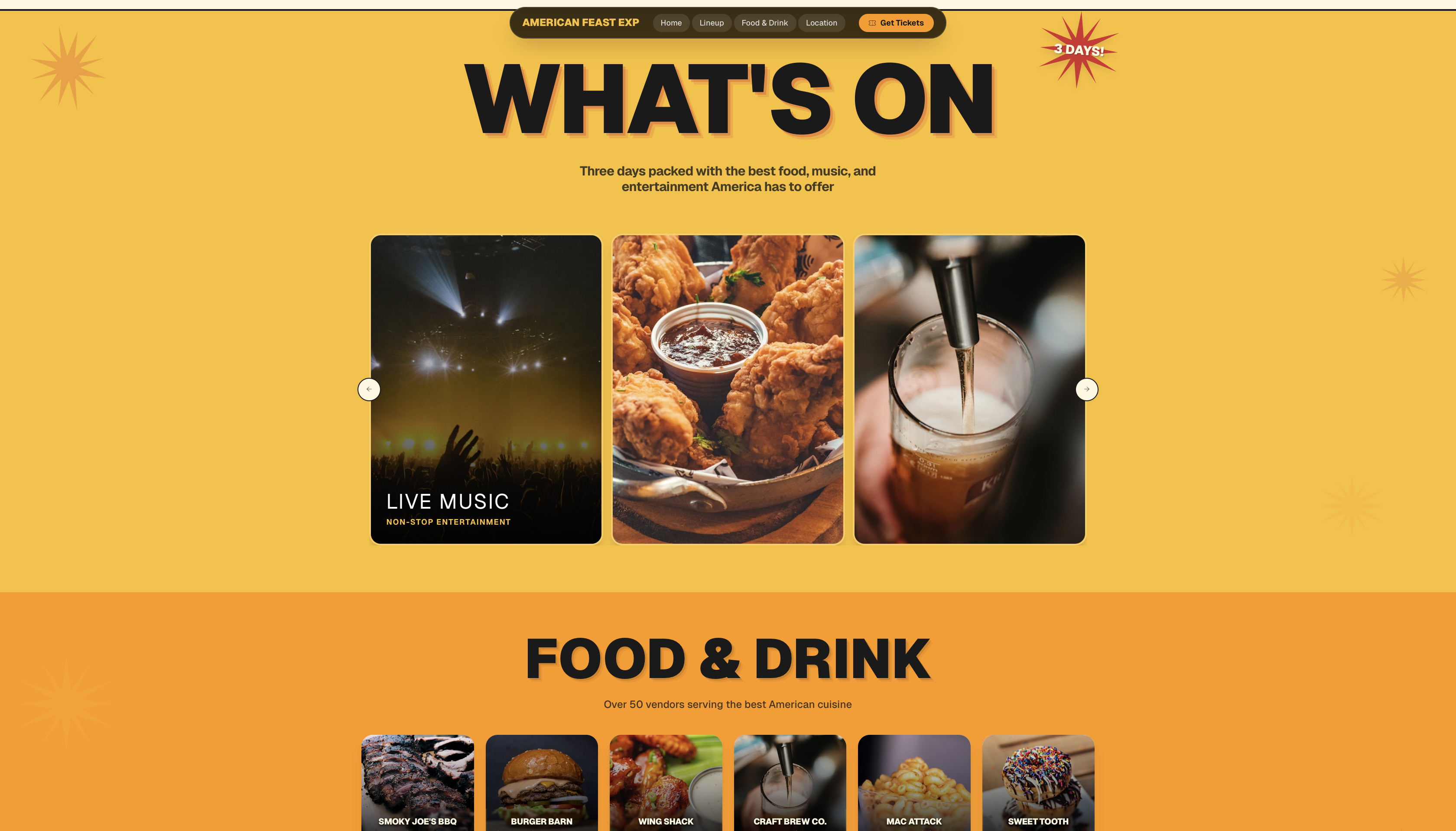Go to the Lineup section

tap(711, 23)
